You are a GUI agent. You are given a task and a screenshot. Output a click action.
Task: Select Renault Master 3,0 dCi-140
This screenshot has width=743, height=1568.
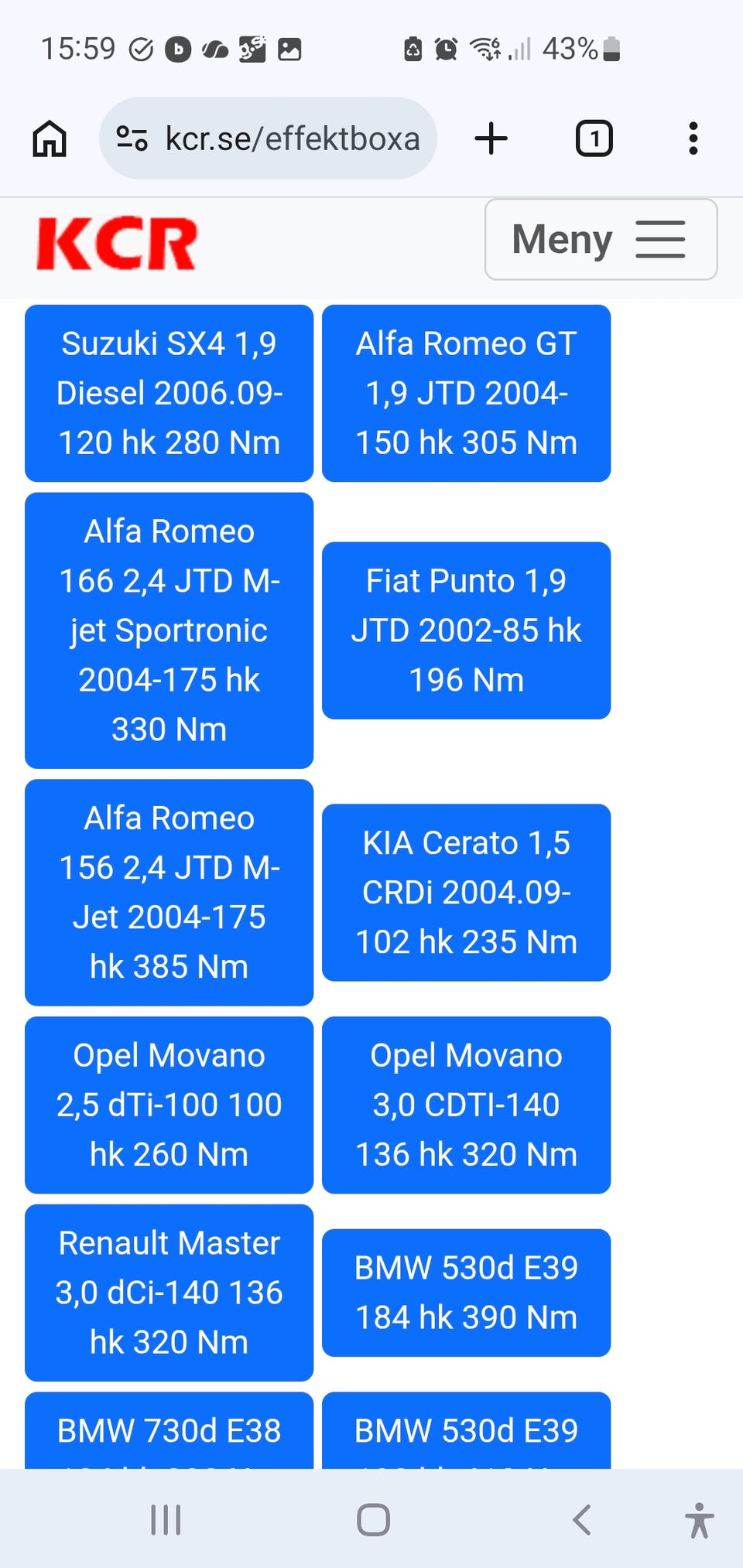pos(169,1292)
